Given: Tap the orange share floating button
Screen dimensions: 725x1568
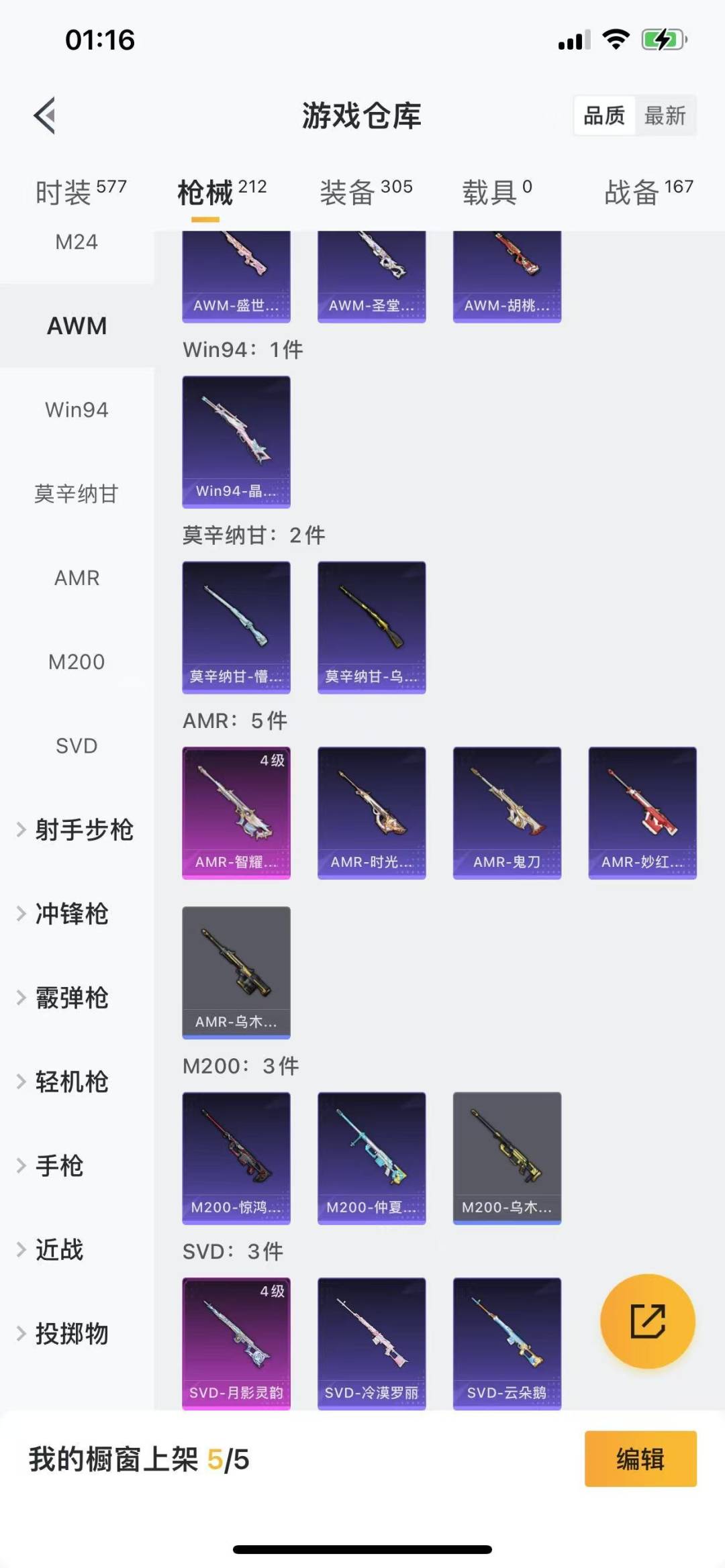Looking at the screenshot, I should pos(647,1321).
